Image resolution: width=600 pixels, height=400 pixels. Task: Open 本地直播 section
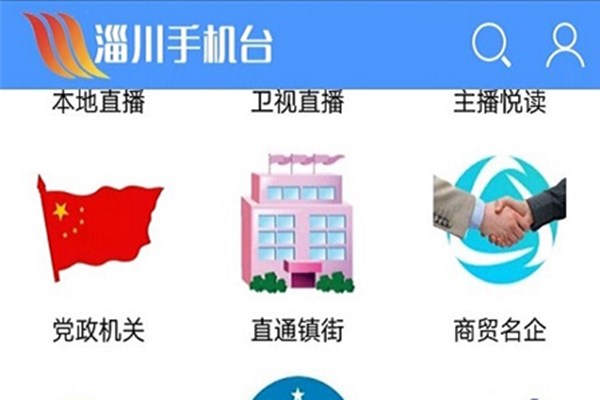98,103
